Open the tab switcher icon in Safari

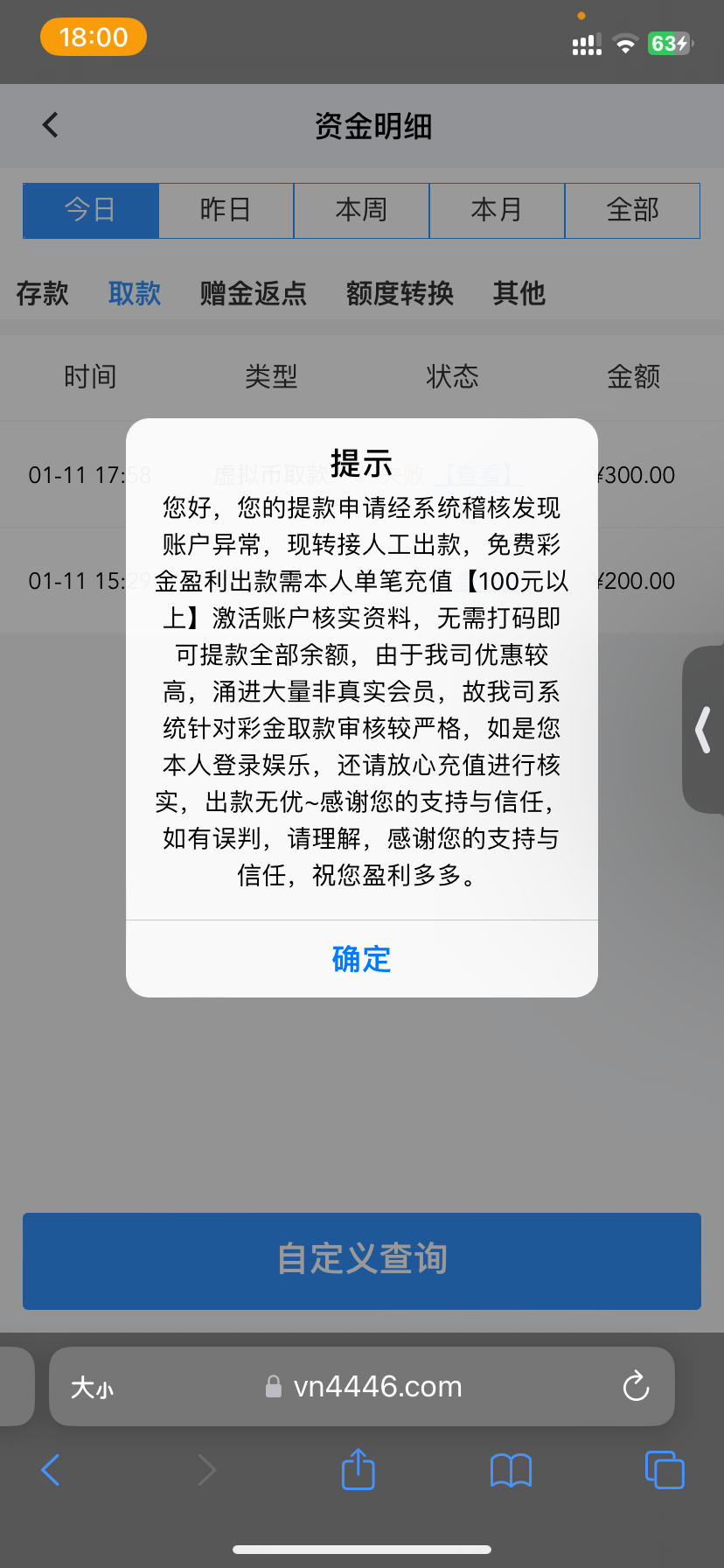(x=664, y=1470)
